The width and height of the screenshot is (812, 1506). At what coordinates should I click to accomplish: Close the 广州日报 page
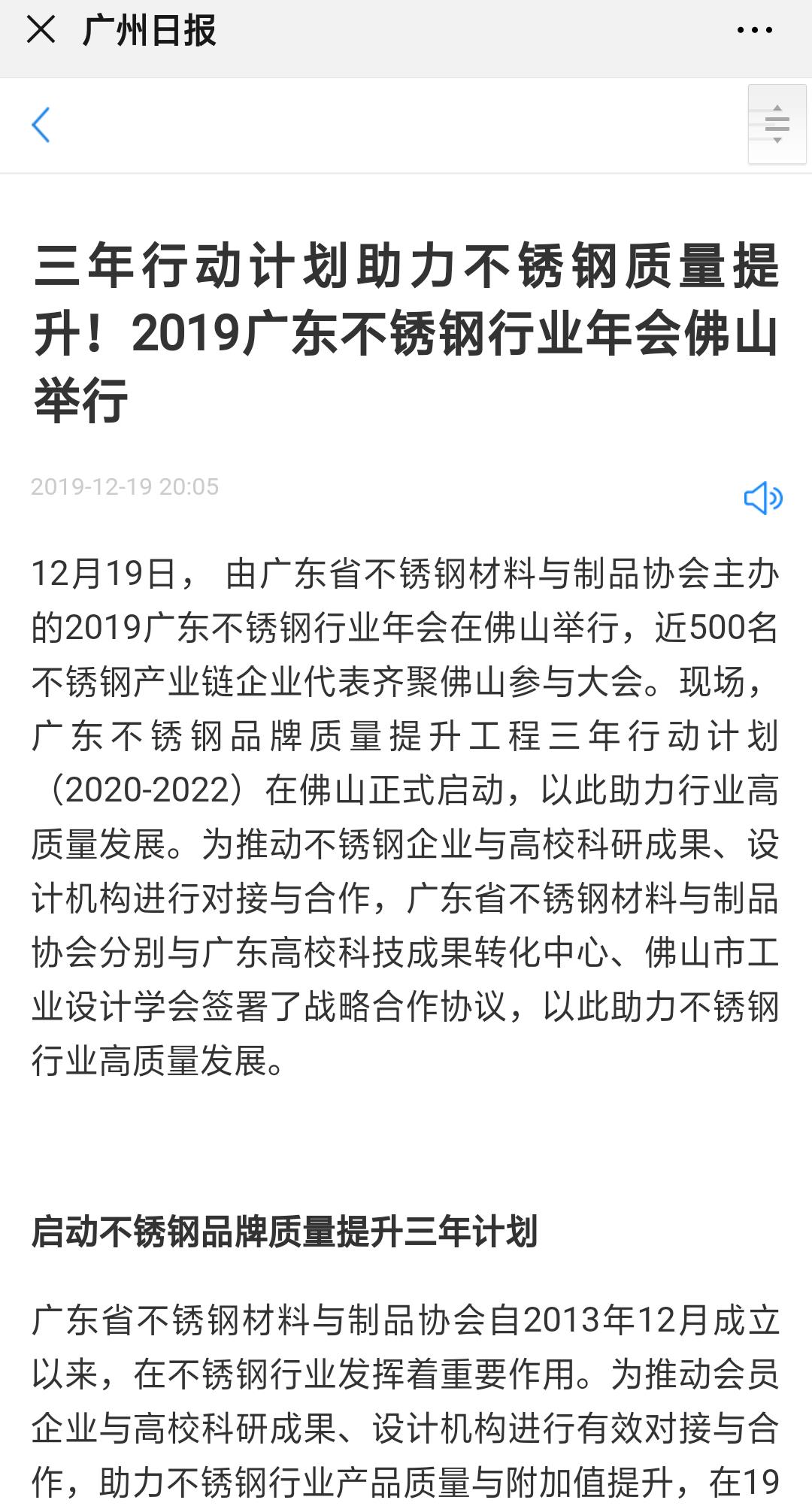(x=41, y=31)
